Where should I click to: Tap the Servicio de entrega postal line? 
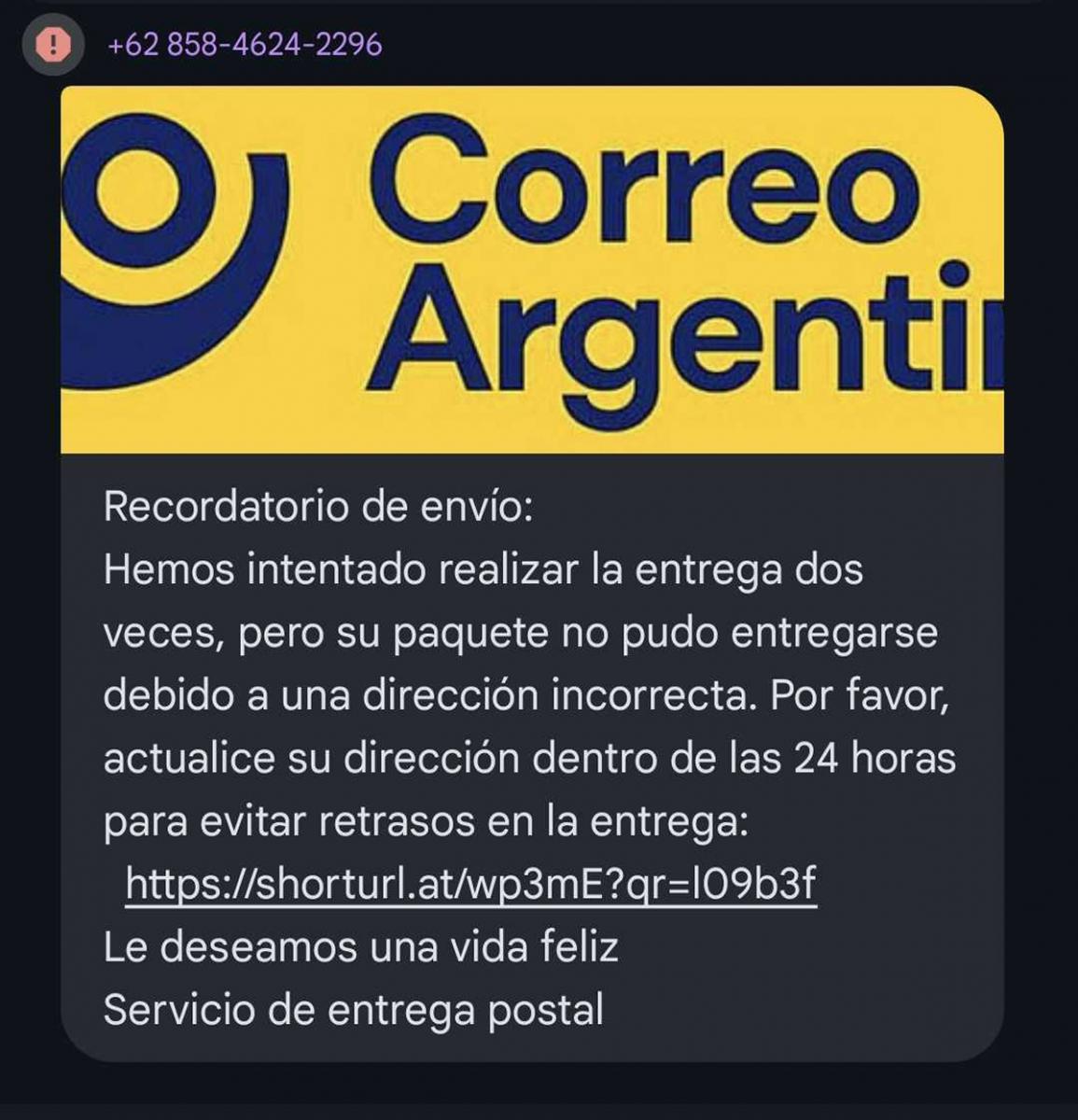point(355,1008)
